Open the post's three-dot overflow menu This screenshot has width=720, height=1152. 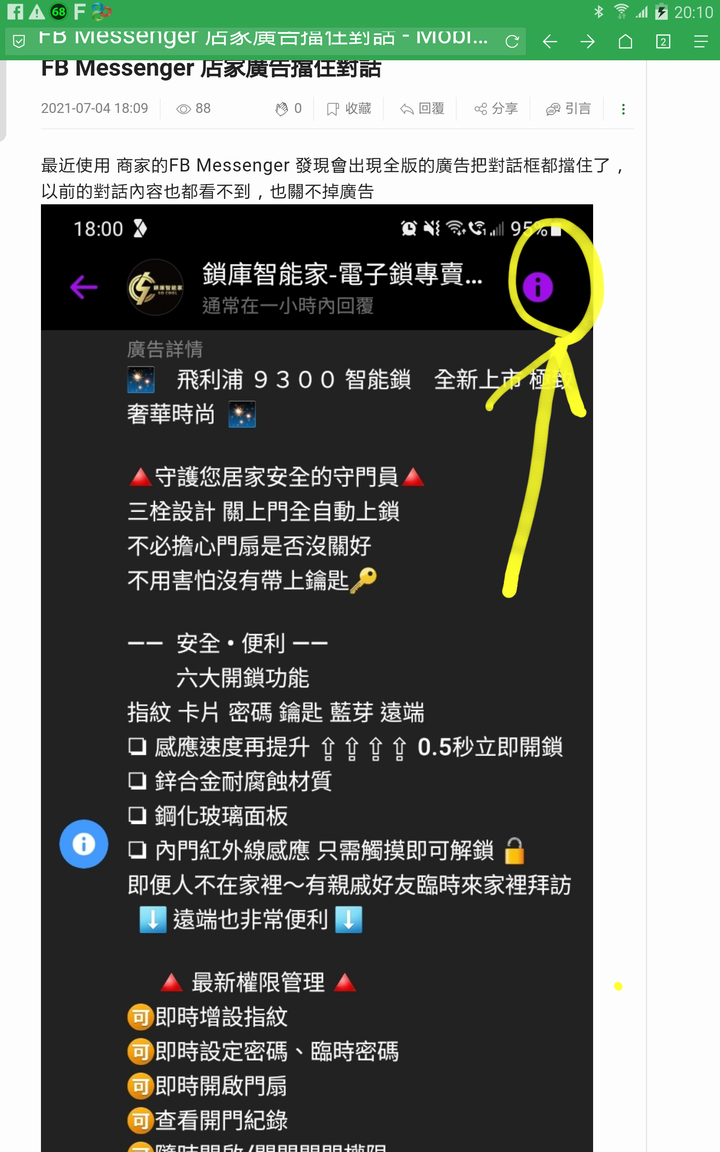point(623,108)
